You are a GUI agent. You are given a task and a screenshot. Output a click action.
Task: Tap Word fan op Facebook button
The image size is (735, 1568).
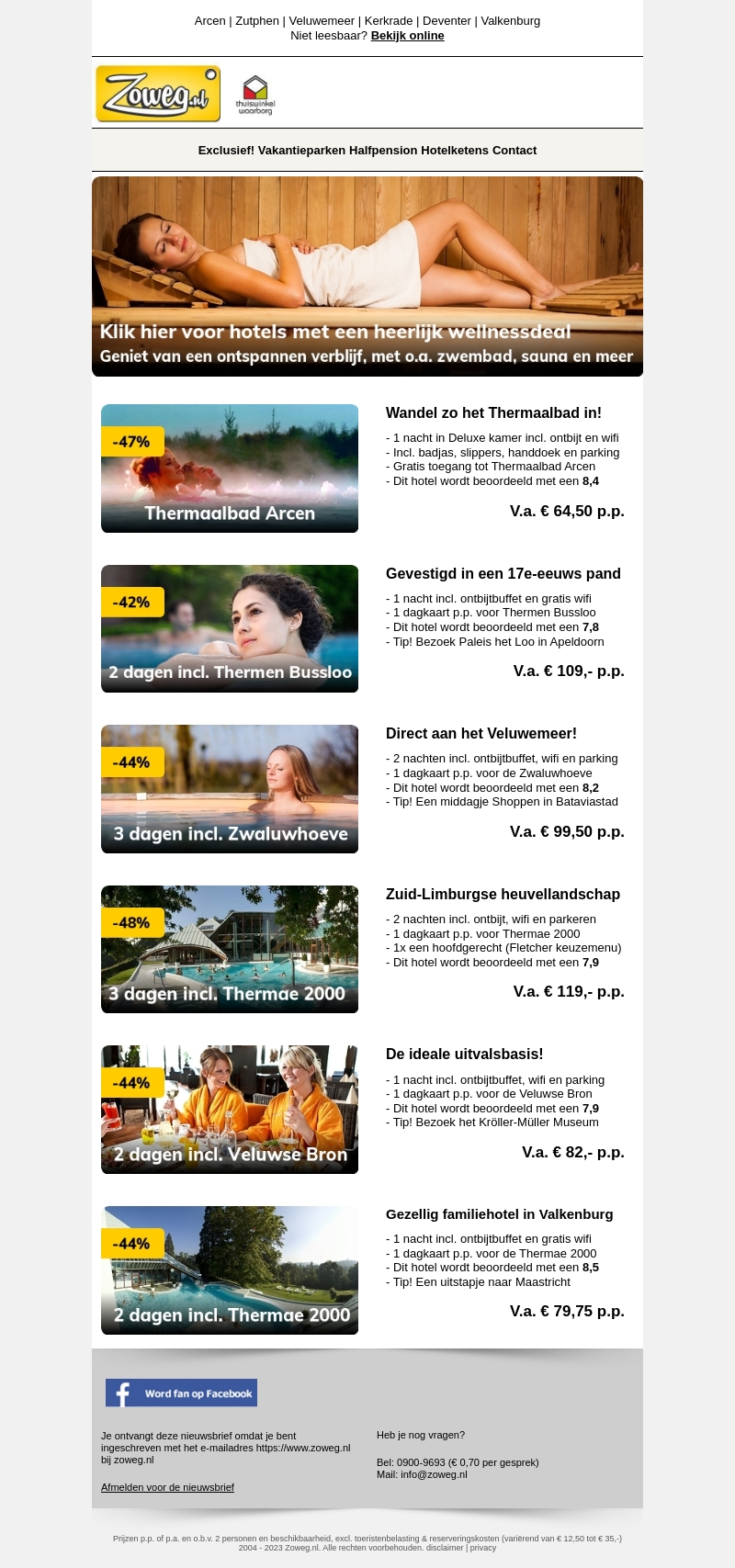pyautogui.click(x=181, y=1393)
